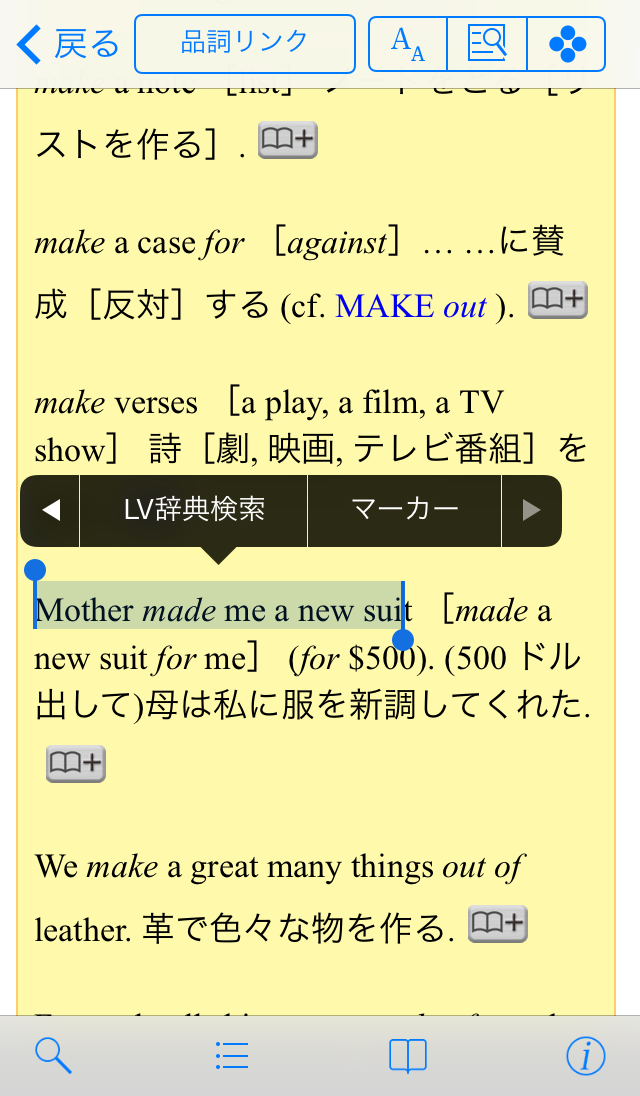640x1096 pixels.
Task: Go back with the 戻る button
Action: point(68,43)
